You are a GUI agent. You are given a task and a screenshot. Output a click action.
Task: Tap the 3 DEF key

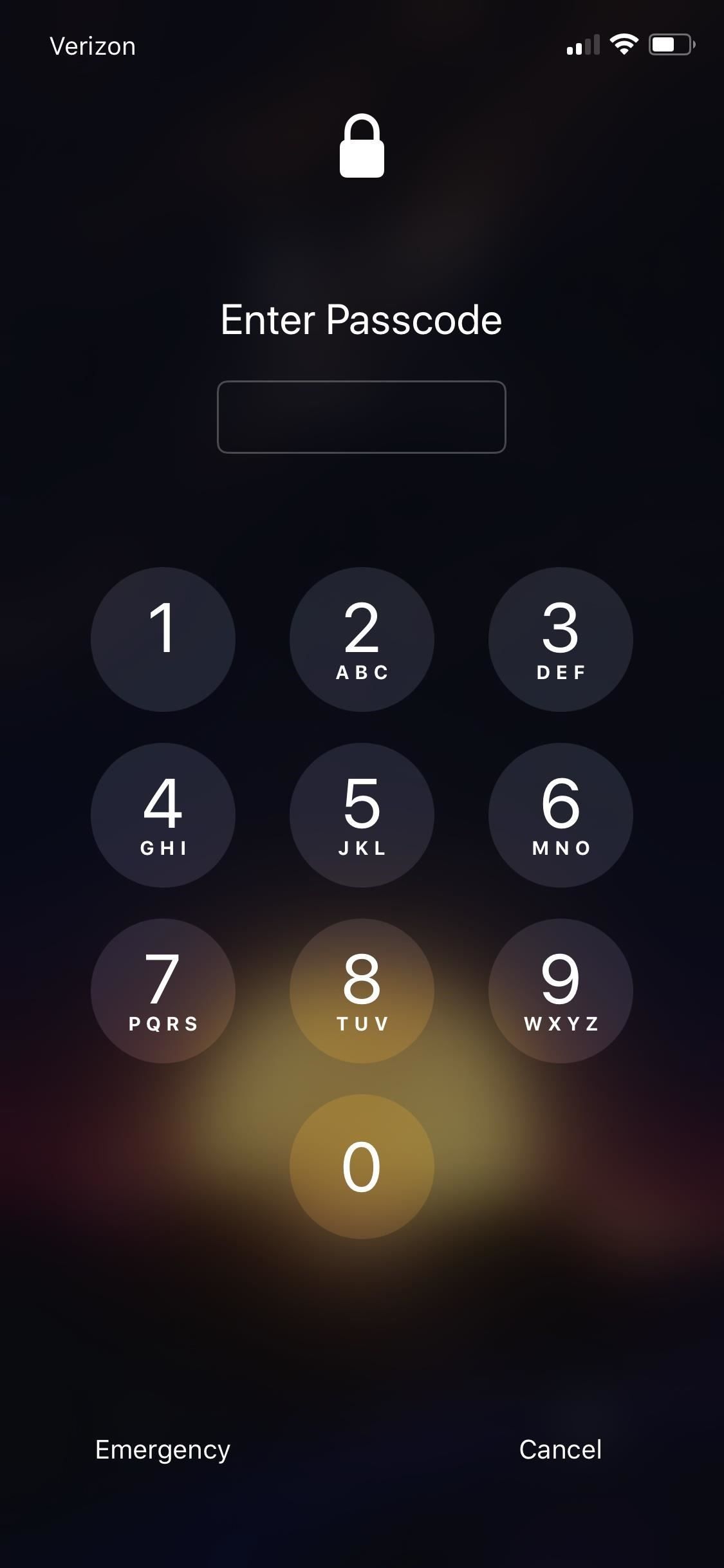pyautogui.click(x=561, y=639)
